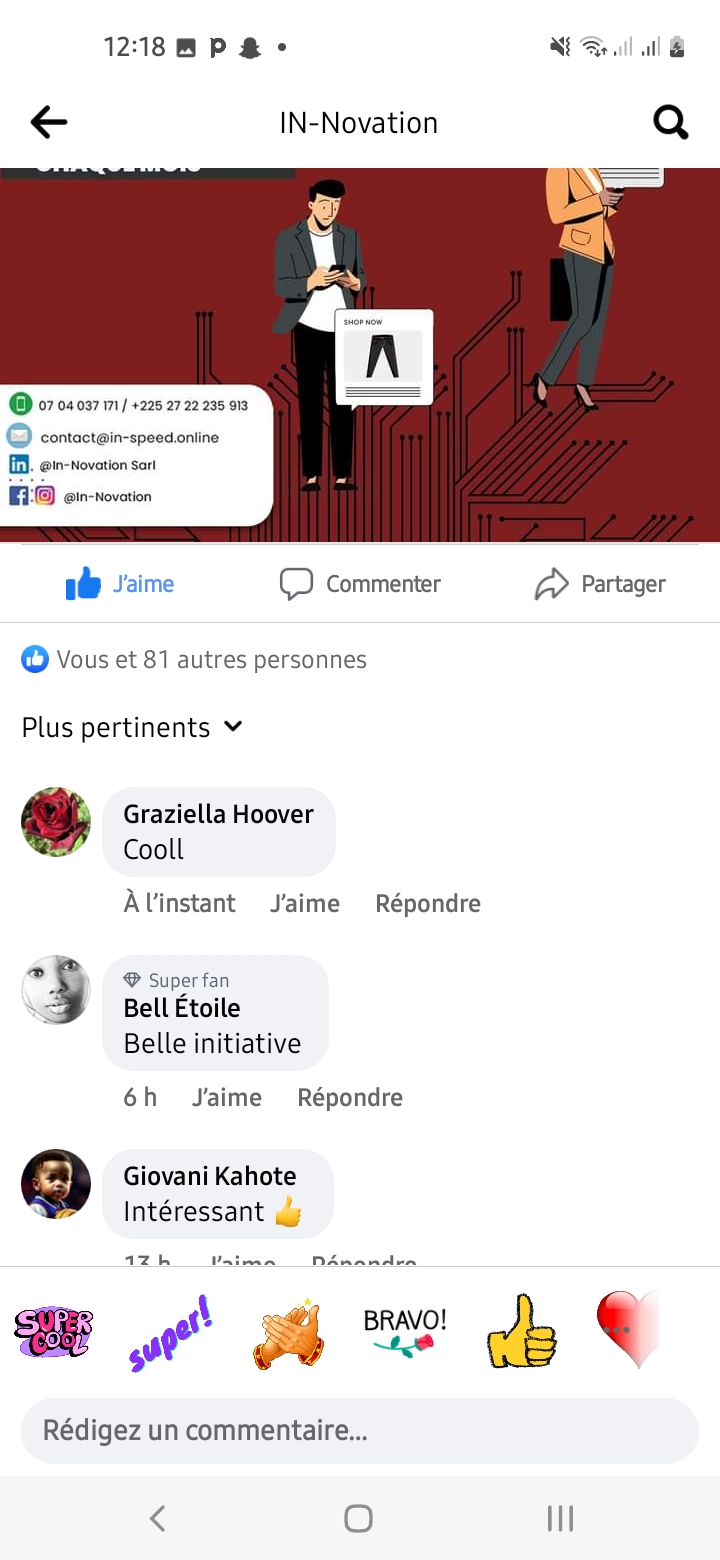The width and height of the screenshot is (720, 1560).
Task: Reply to Graziella Hoover's comment
Action: click(428, 904)
